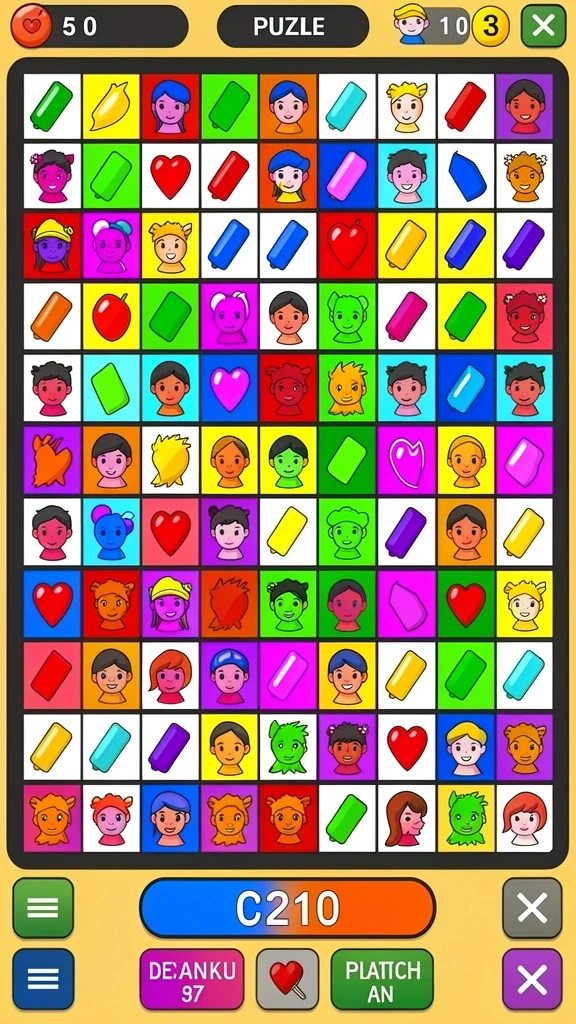The image size is (576, 1024).
Task: Use the heart lollipop booster
Action: coord(287,979)
